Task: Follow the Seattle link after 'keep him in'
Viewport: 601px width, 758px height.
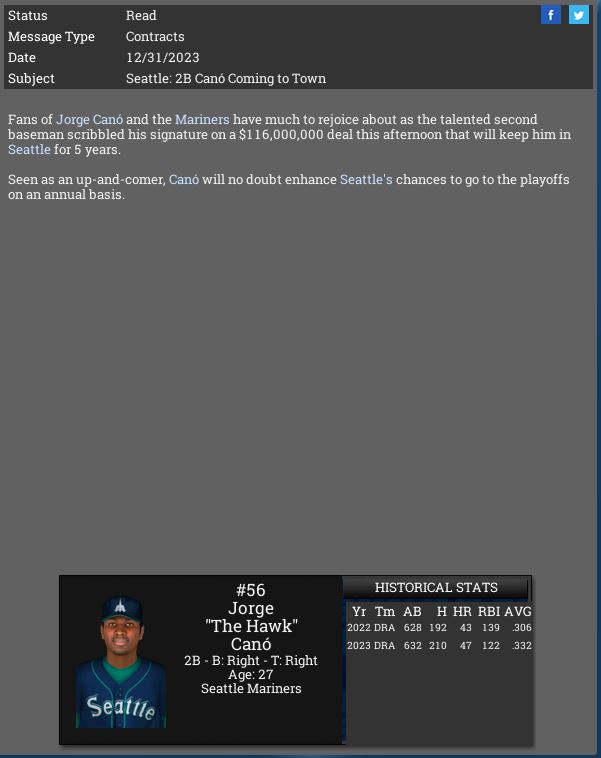Action: [29, 149]
